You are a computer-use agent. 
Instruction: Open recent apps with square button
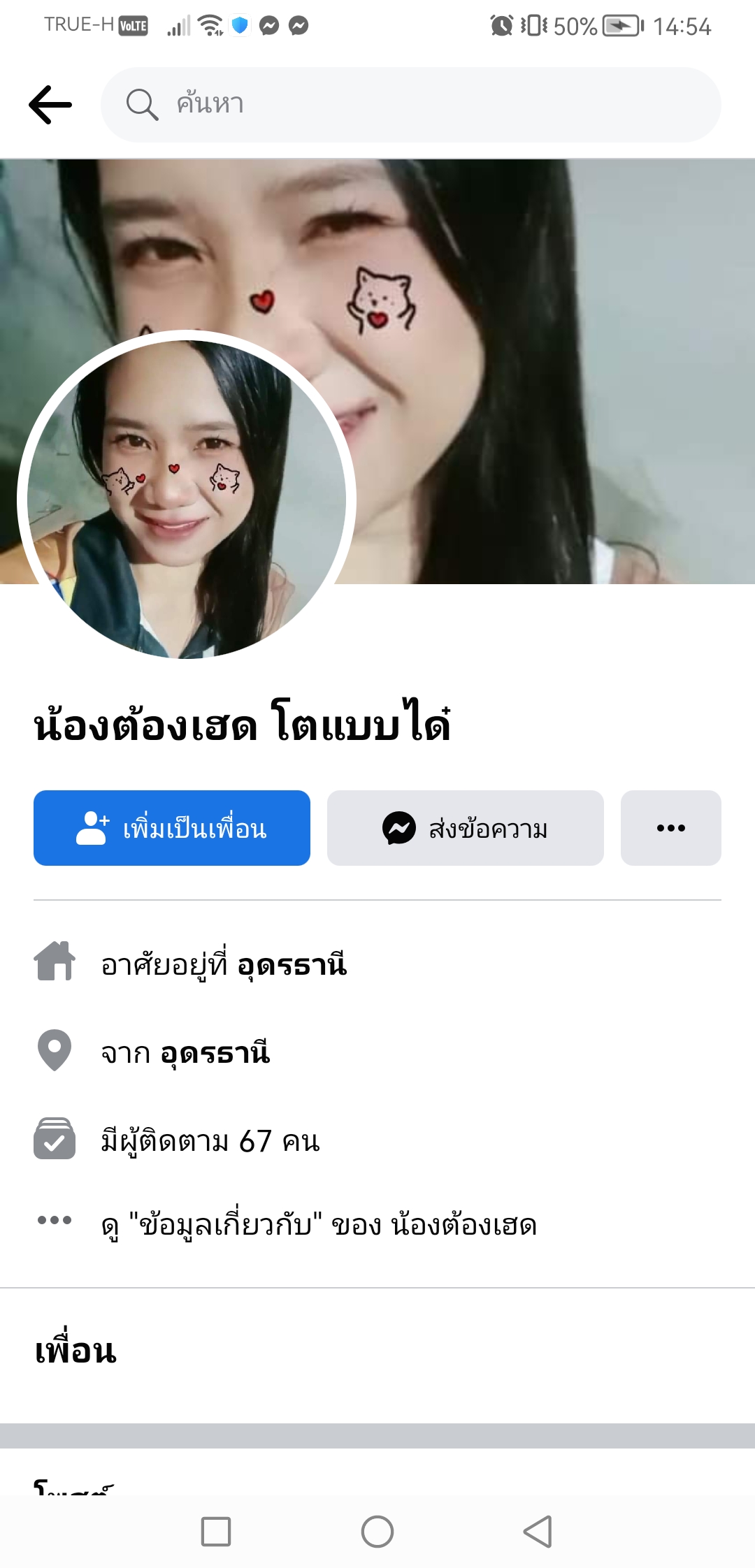click(x=216, y=1532)
